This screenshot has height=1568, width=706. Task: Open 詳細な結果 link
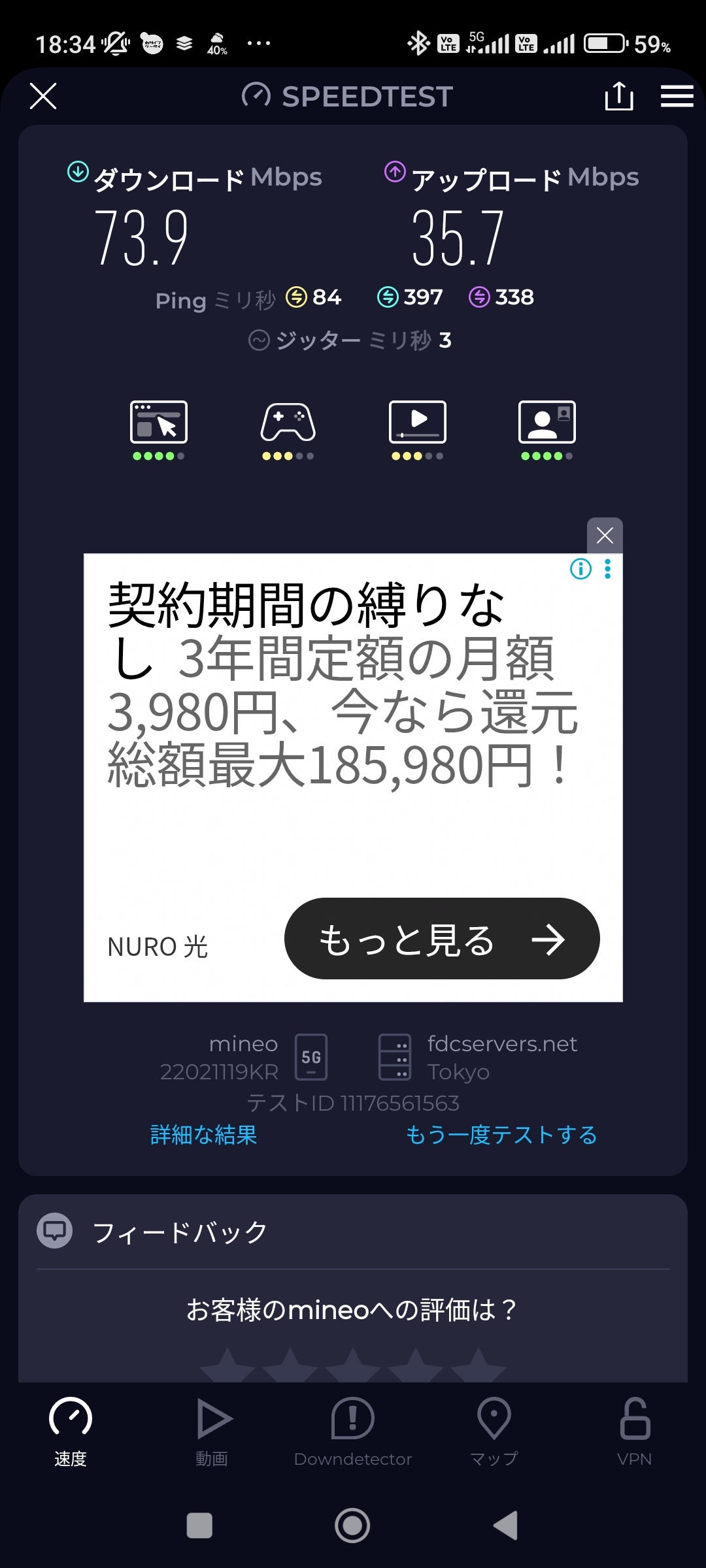pyautogui.click(x=203, y=1135)
